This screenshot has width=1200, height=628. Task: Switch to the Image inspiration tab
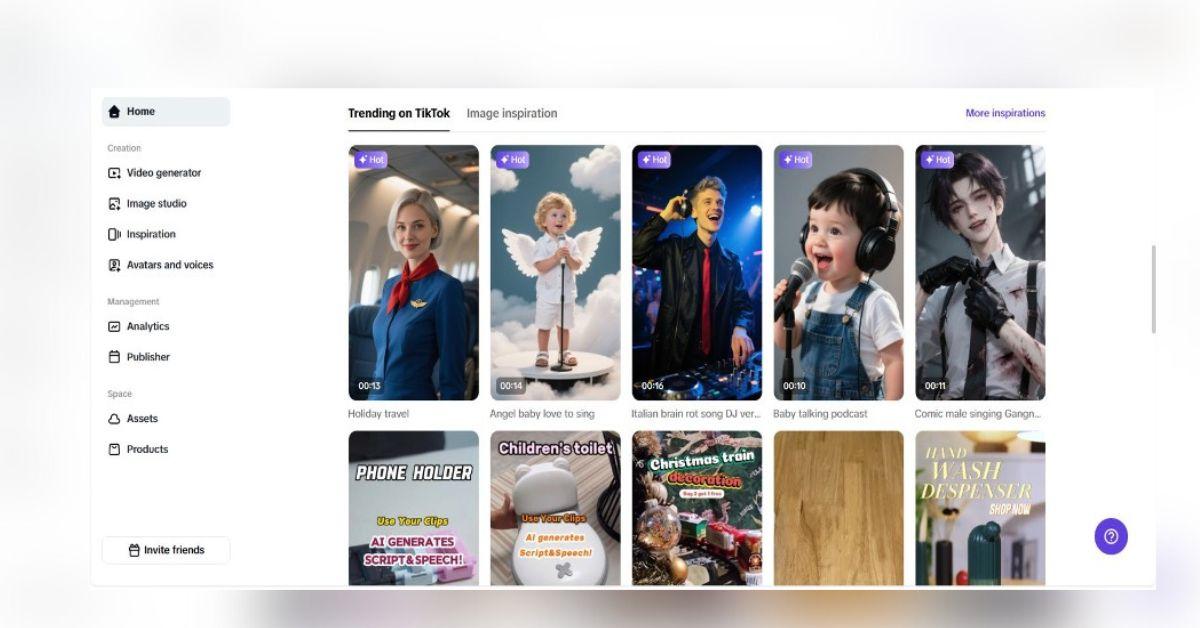tap(512, 114)
